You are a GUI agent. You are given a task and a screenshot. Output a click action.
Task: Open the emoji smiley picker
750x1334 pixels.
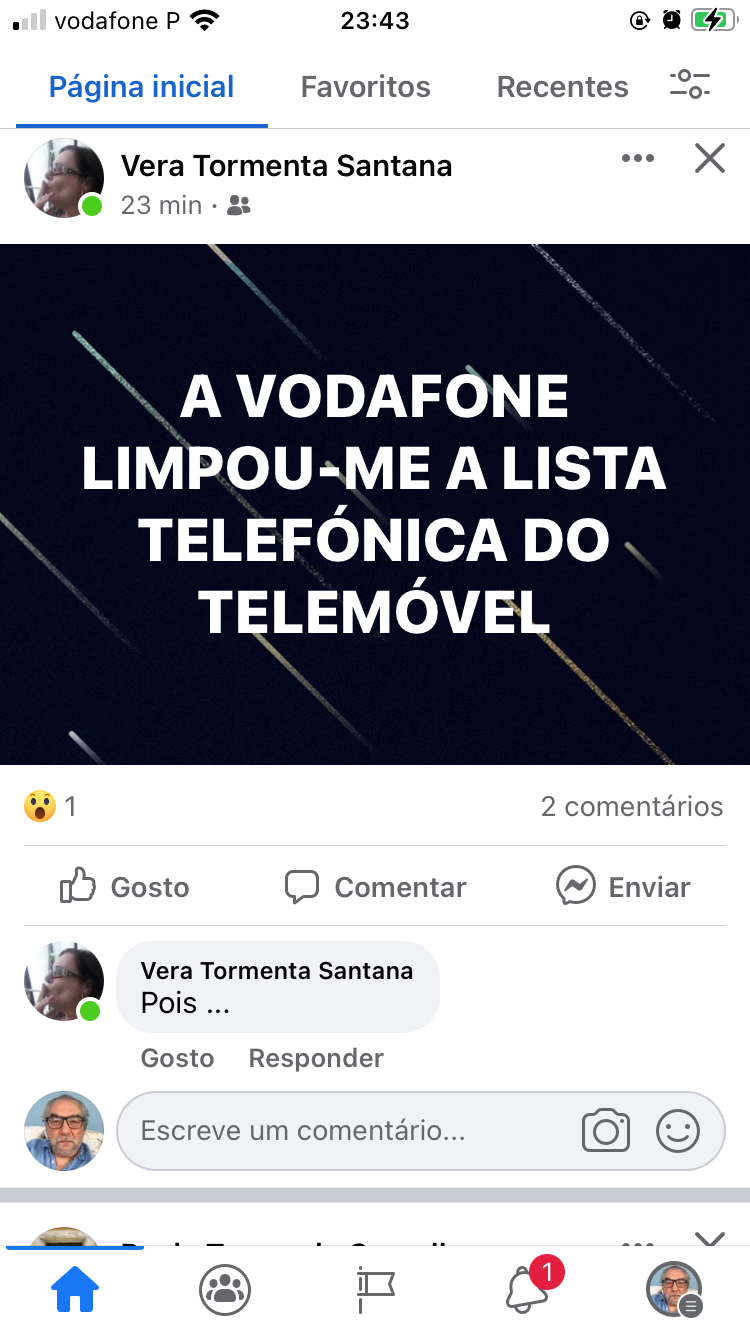click(x=678, y=1131)
